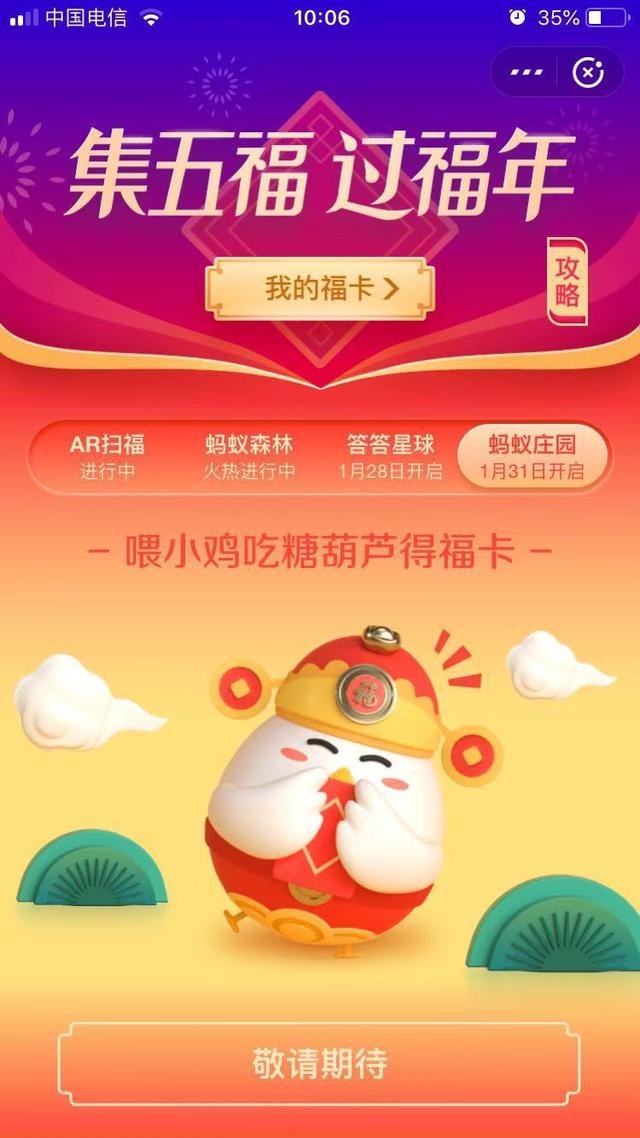640x1138 pixels.
Task: Open the mini program more options menu
Action: click(526, 72)
